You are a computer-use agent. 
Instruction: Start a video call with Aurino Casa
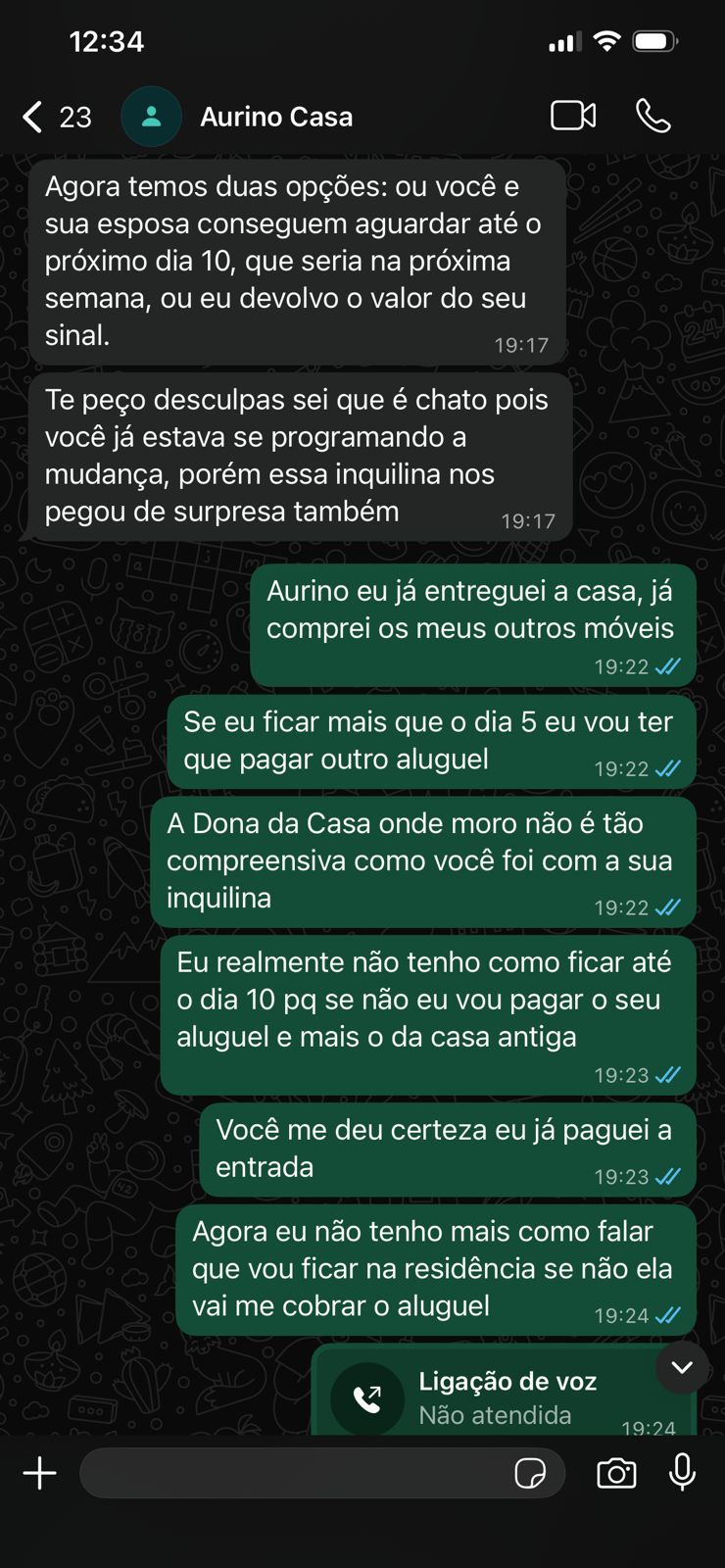click(x=573, y=116)
